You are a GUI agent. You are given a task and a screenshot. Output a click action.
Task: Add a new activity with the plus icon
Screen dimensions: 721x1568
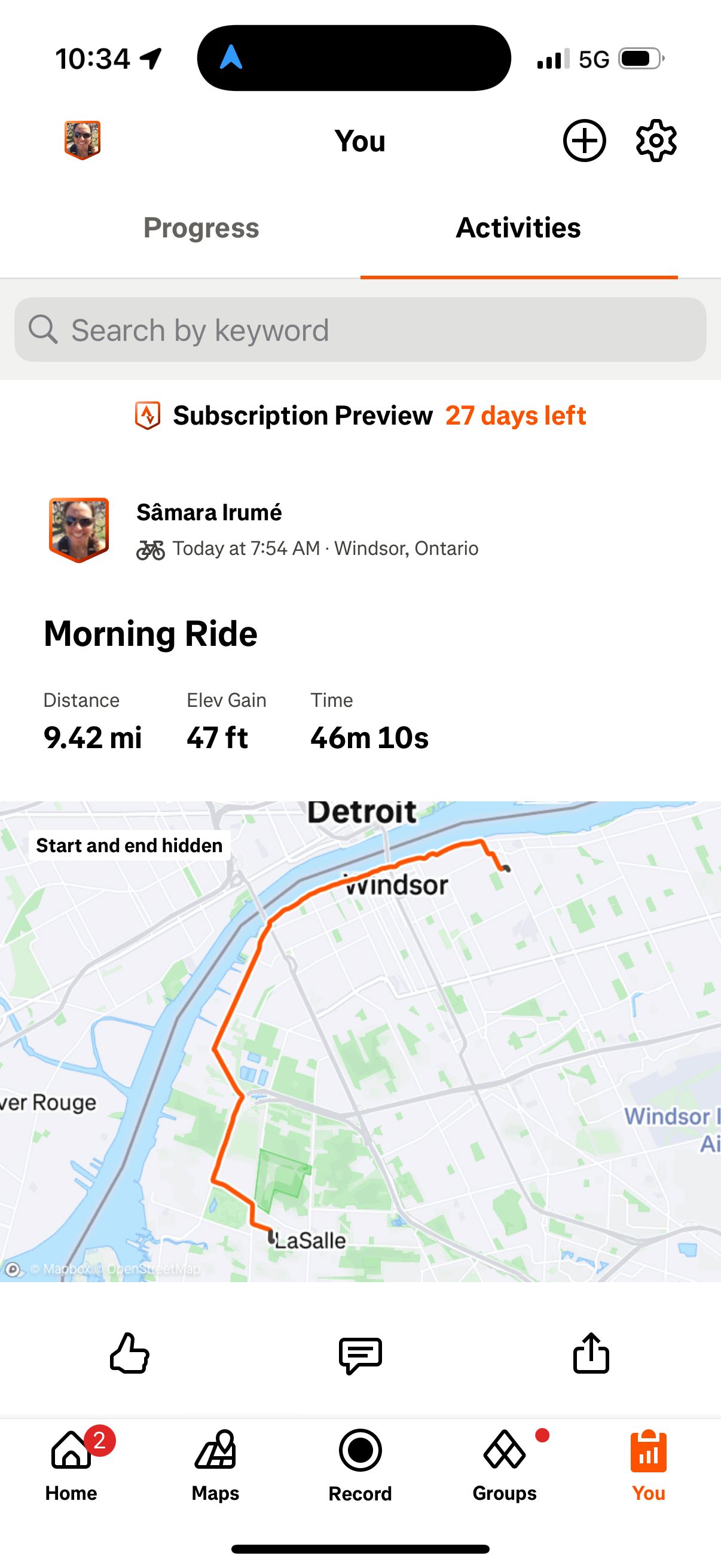584,141
